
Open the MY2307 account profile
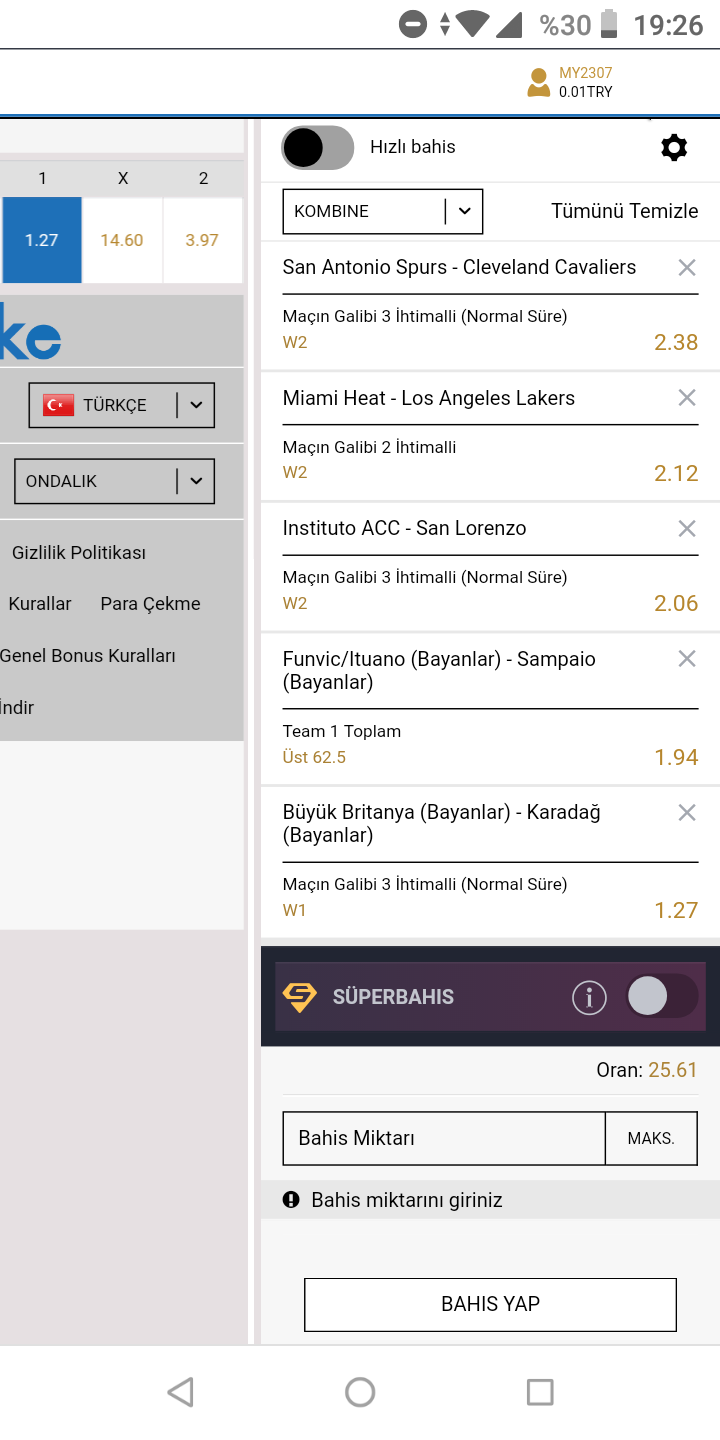[x=570, y=82]
